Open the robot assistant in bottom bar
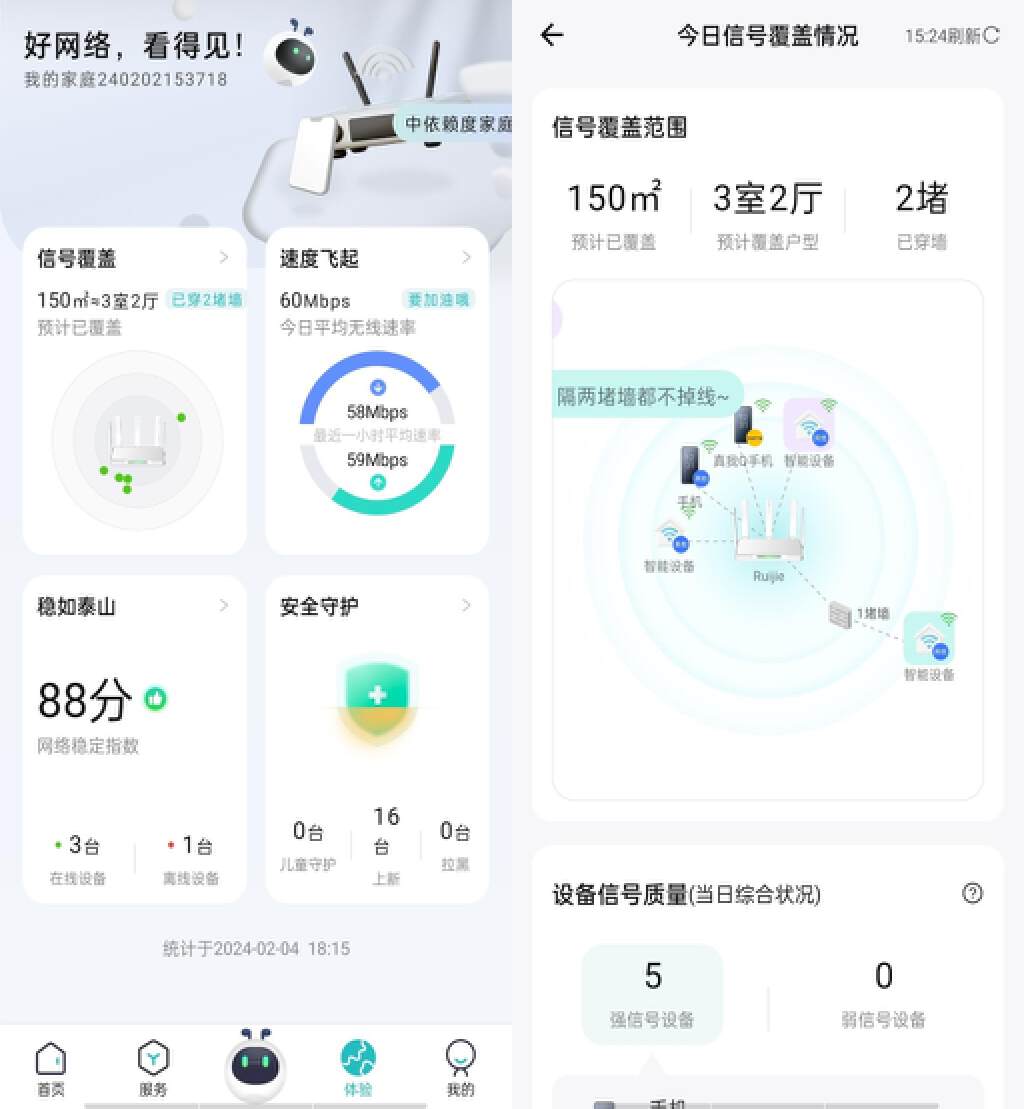Screen dimensions: 1024x1109 [x=255, y=1062]
